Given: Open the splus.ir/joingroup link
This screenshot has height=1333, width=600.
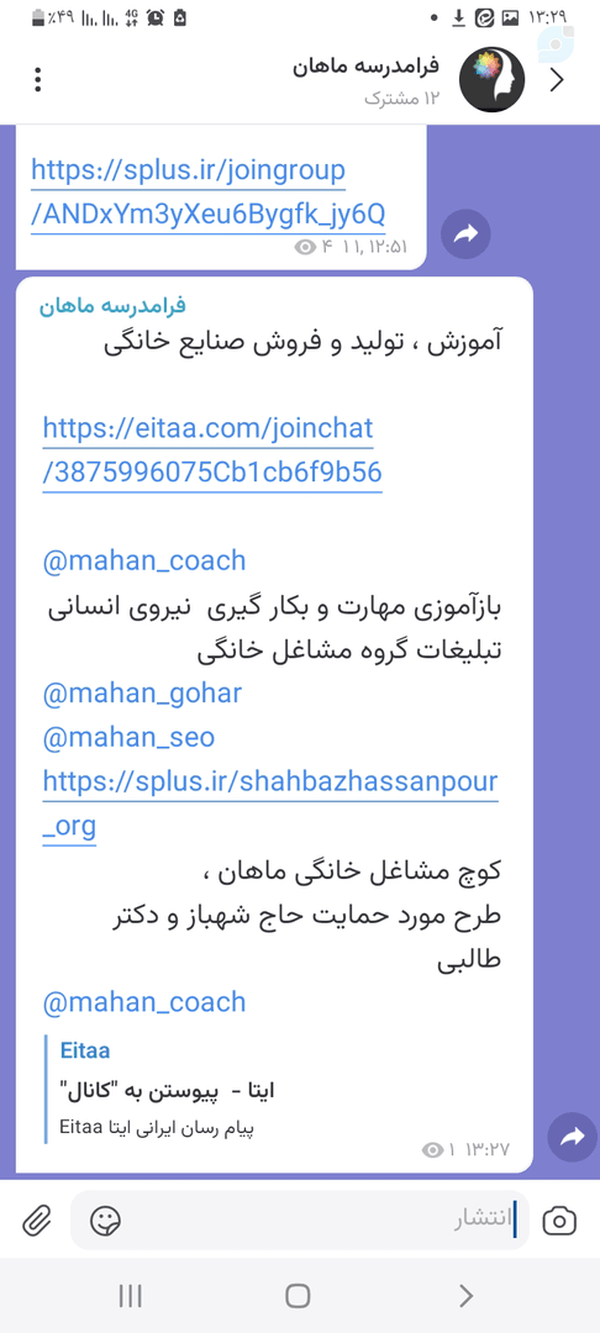Looking at the screenshot, I should [208, 192].
